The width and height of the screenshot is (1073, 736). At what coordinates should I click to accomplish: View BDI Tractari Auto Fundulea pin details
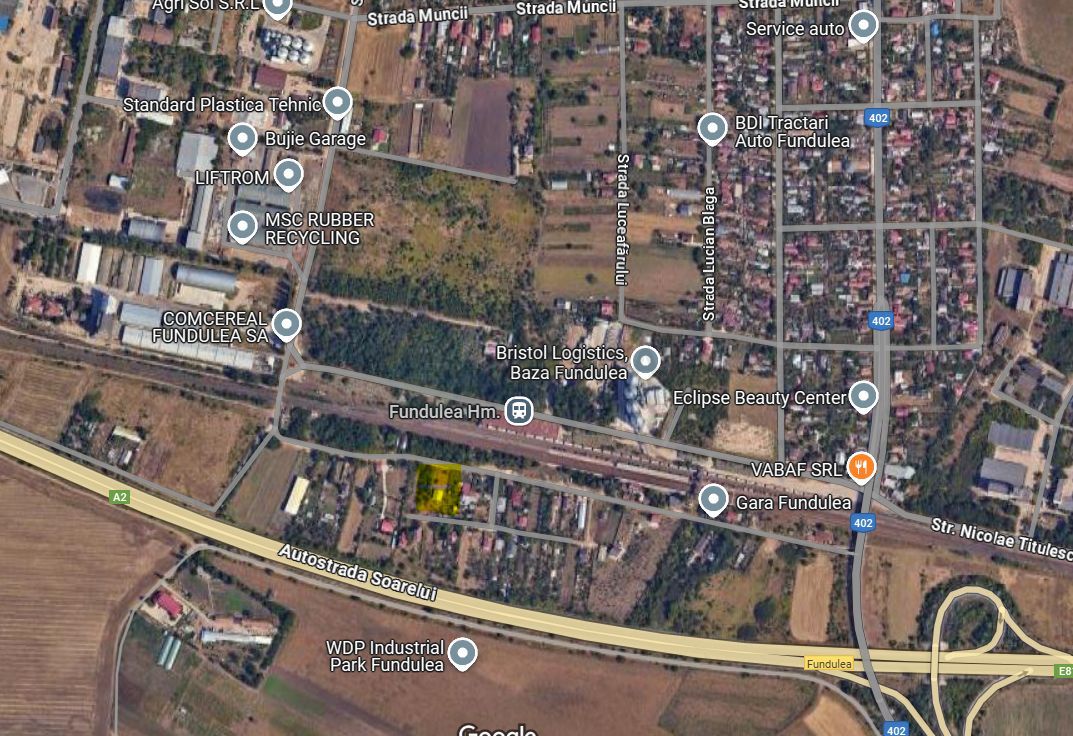[x=711, y=128]
